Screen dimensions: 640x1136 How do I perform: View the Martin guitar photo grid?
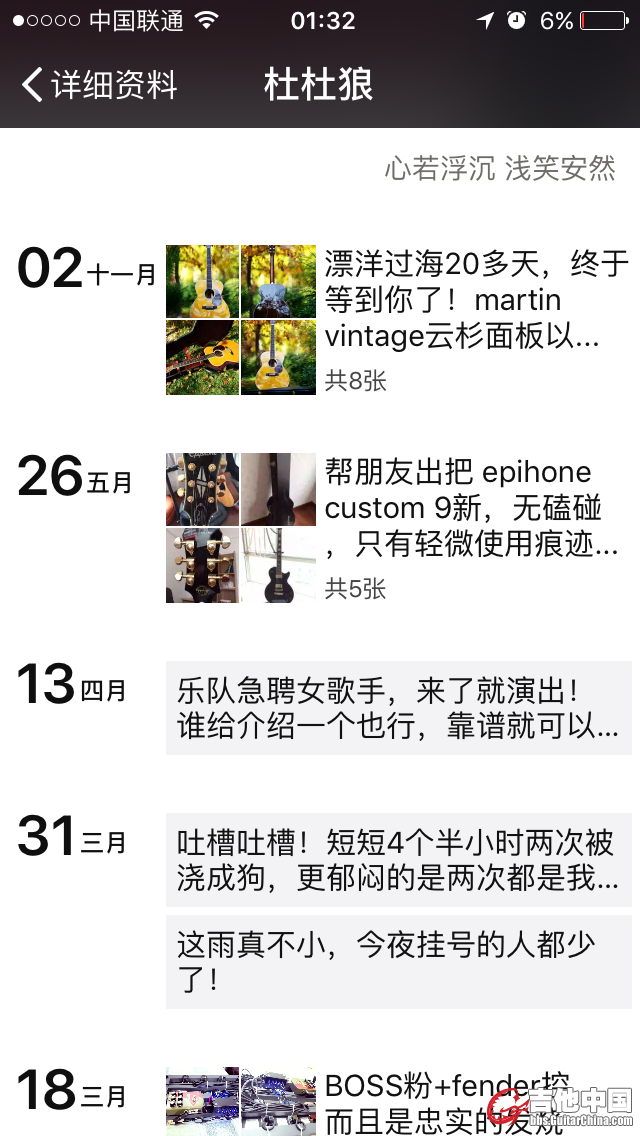pos(241,320)
